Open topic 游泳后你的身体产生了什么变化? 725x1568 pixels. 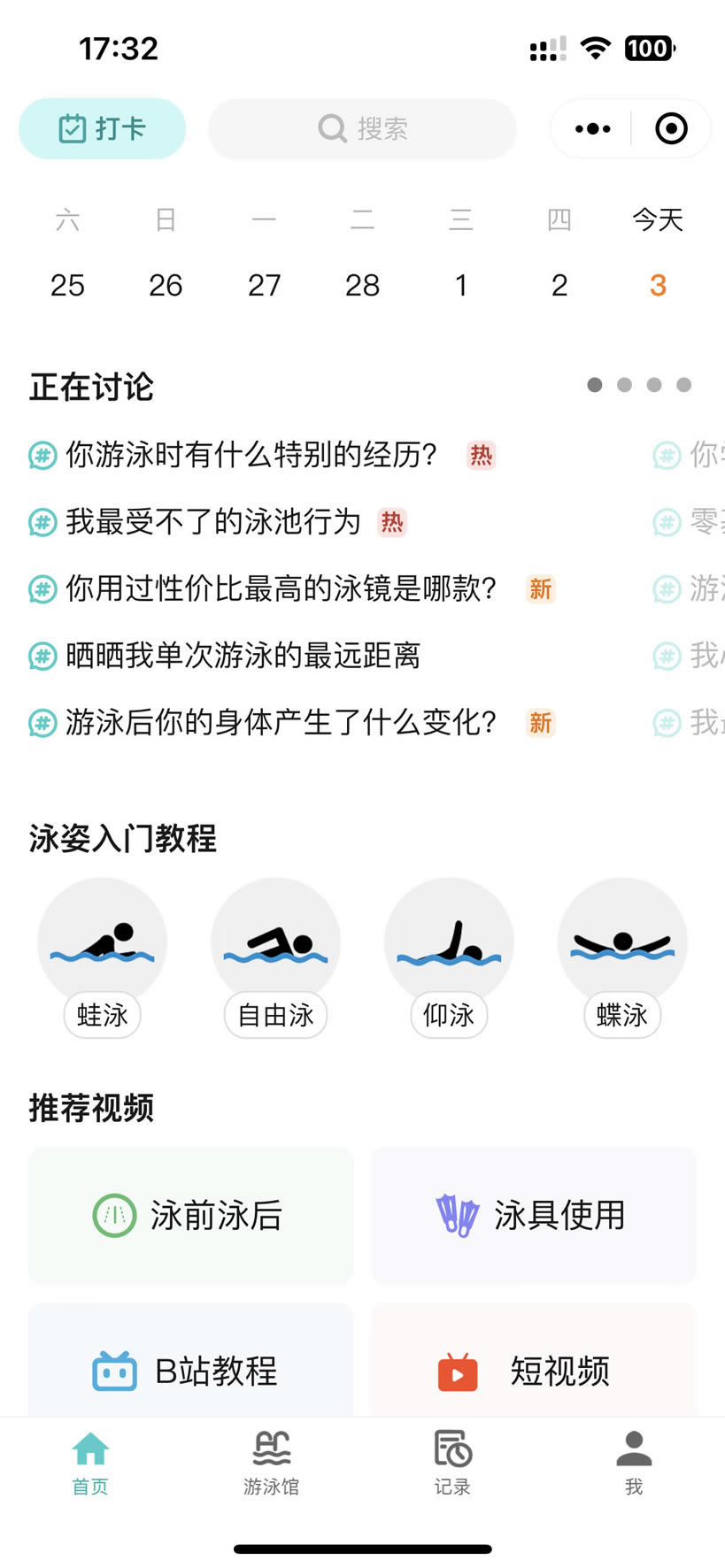tap(282, 723)
